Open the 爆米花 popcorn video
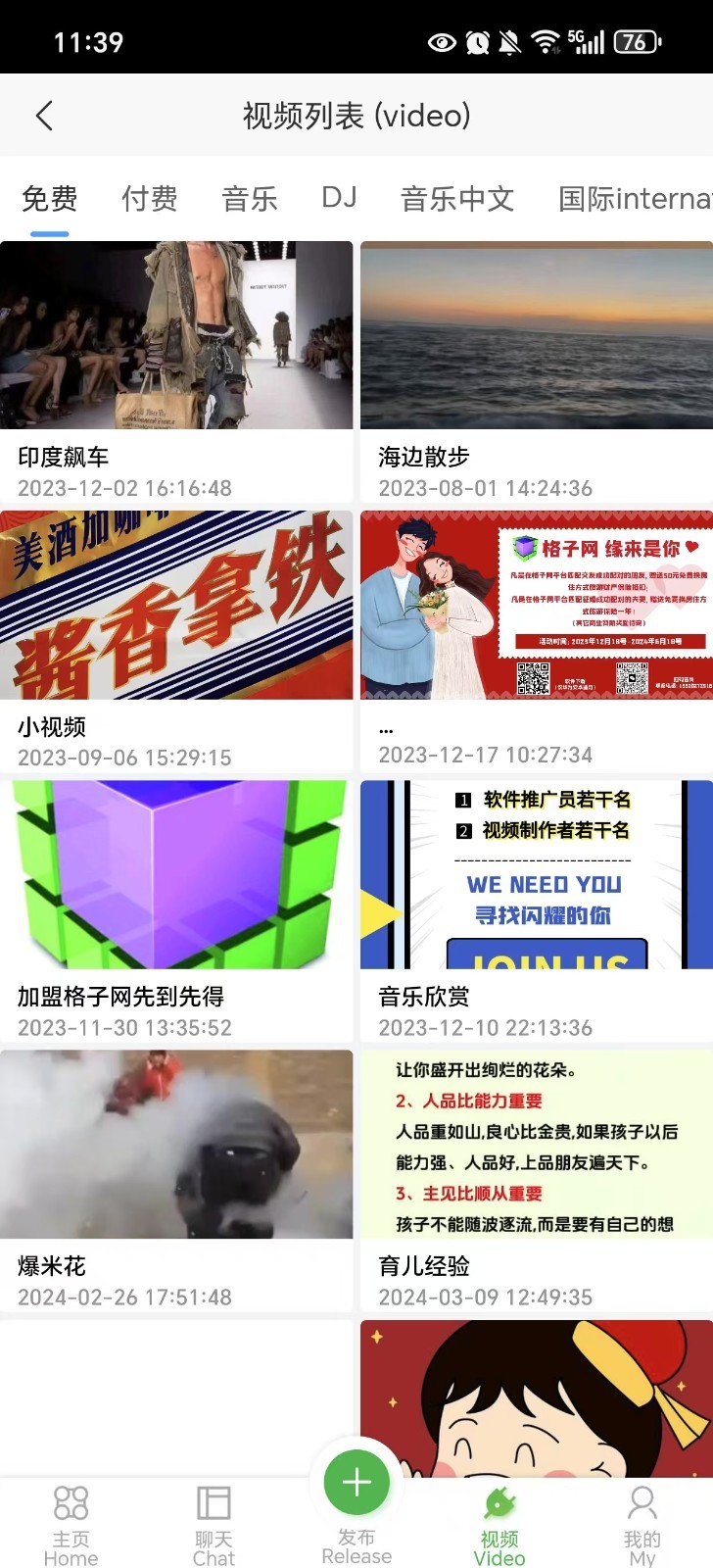713x1568 pixels. [x=177, y=1144]
